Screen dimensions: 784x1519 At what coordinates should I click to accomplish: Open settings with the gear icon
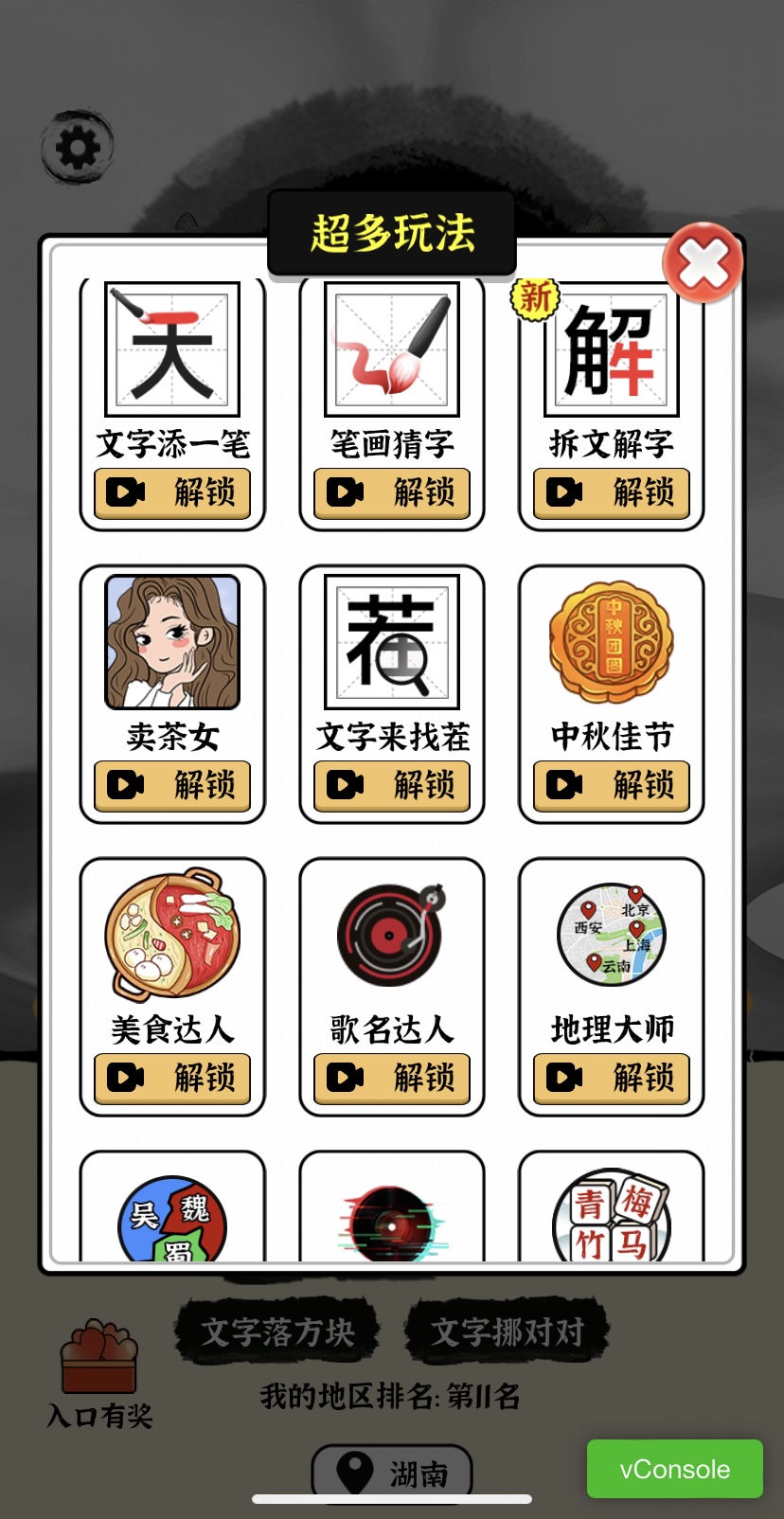(78, 149)
